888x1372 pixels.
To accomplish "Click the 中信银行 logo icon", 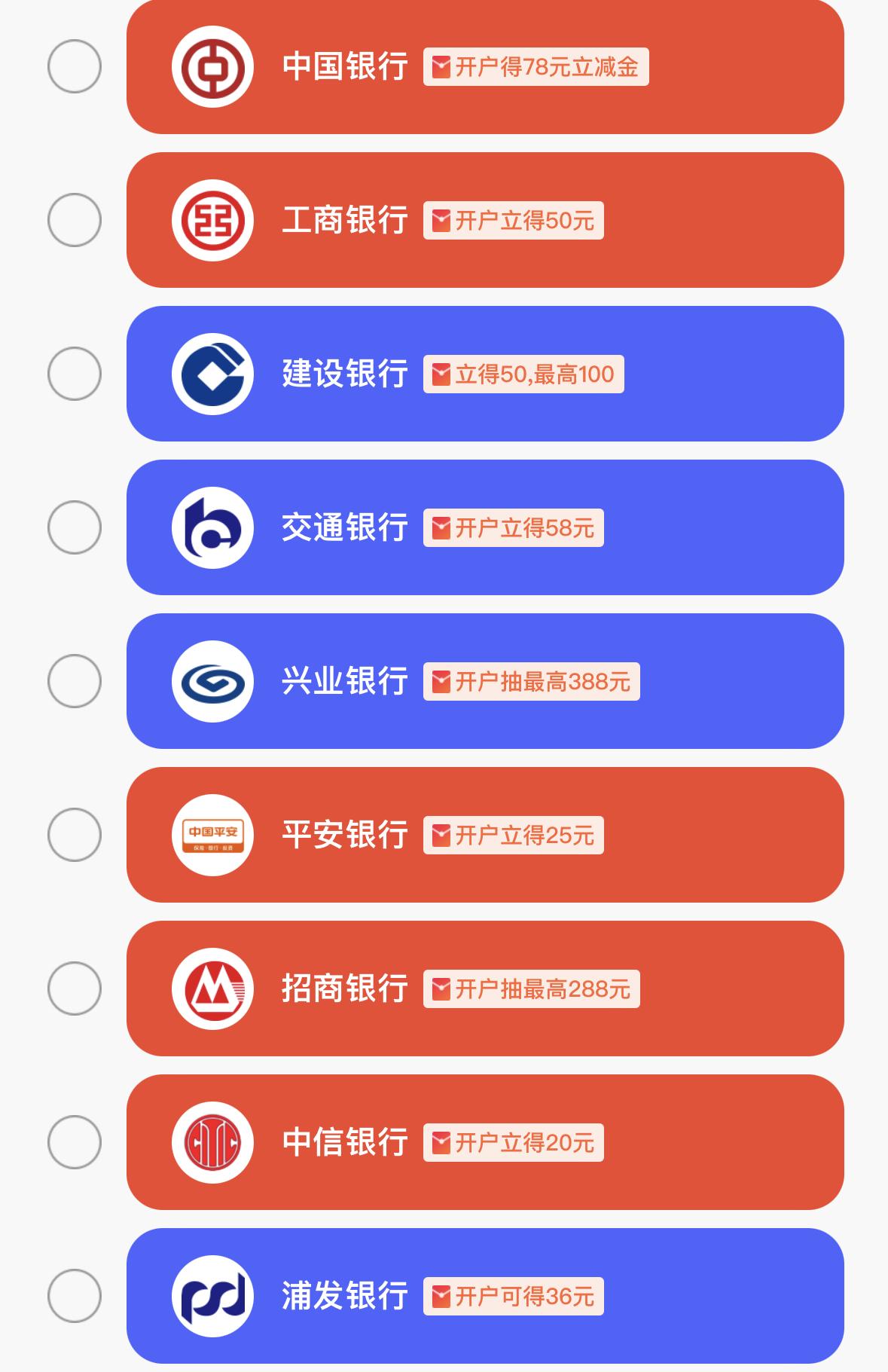I will point(213,1143).
